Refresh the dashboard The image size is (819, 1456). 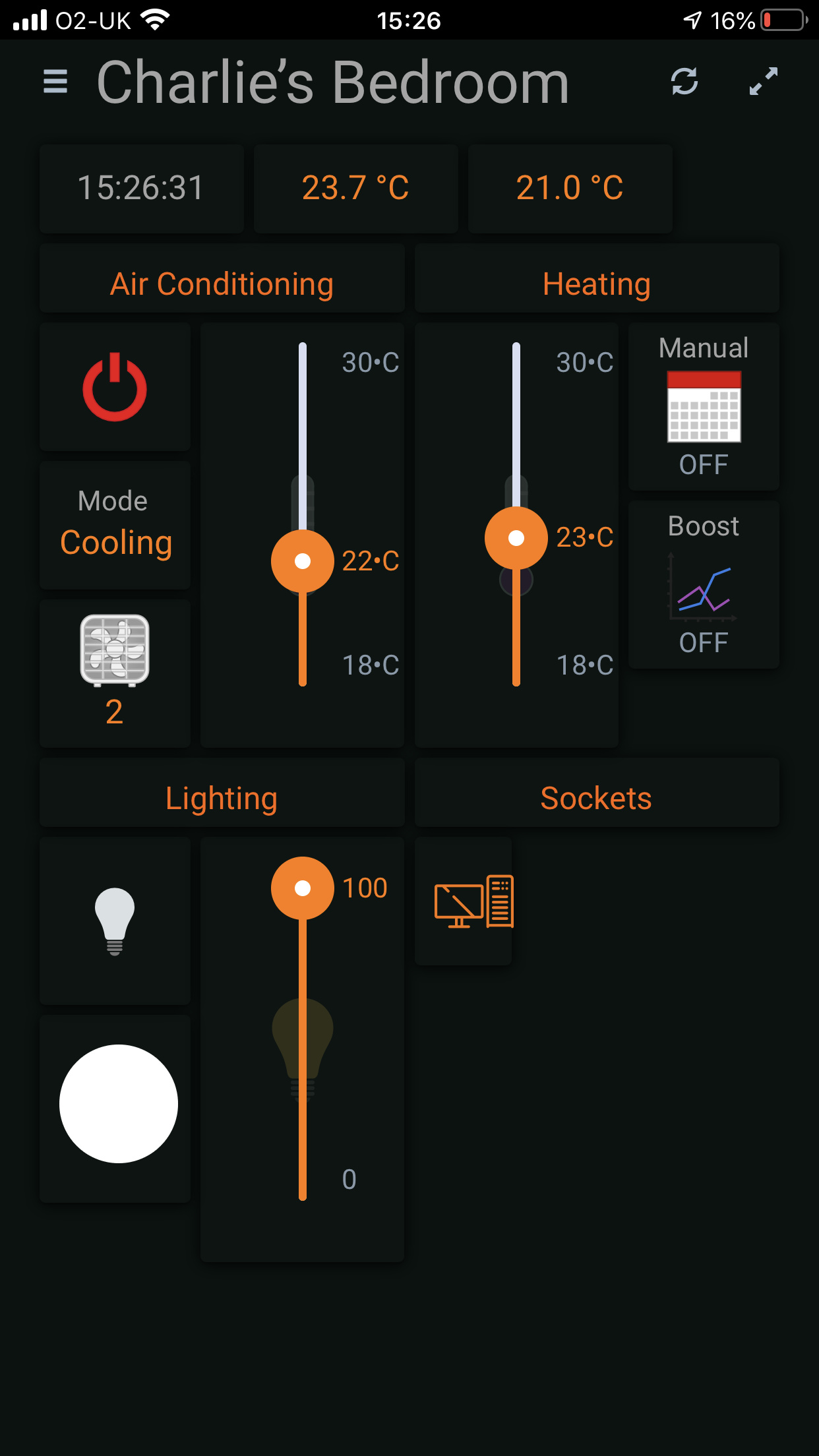tap(684, 82)
